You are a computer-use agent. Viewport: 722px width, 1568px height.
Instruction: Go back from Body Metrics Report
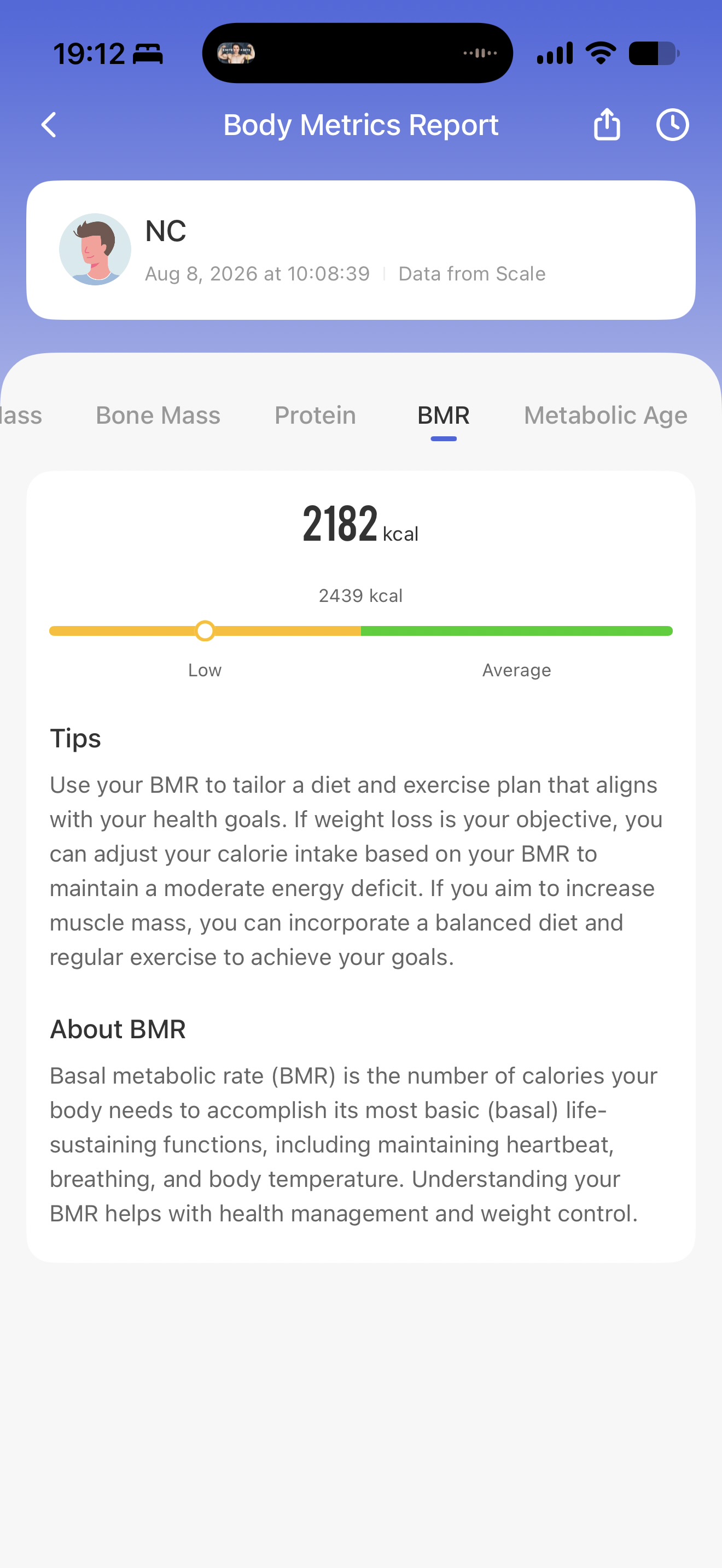(x=49, y=125)
